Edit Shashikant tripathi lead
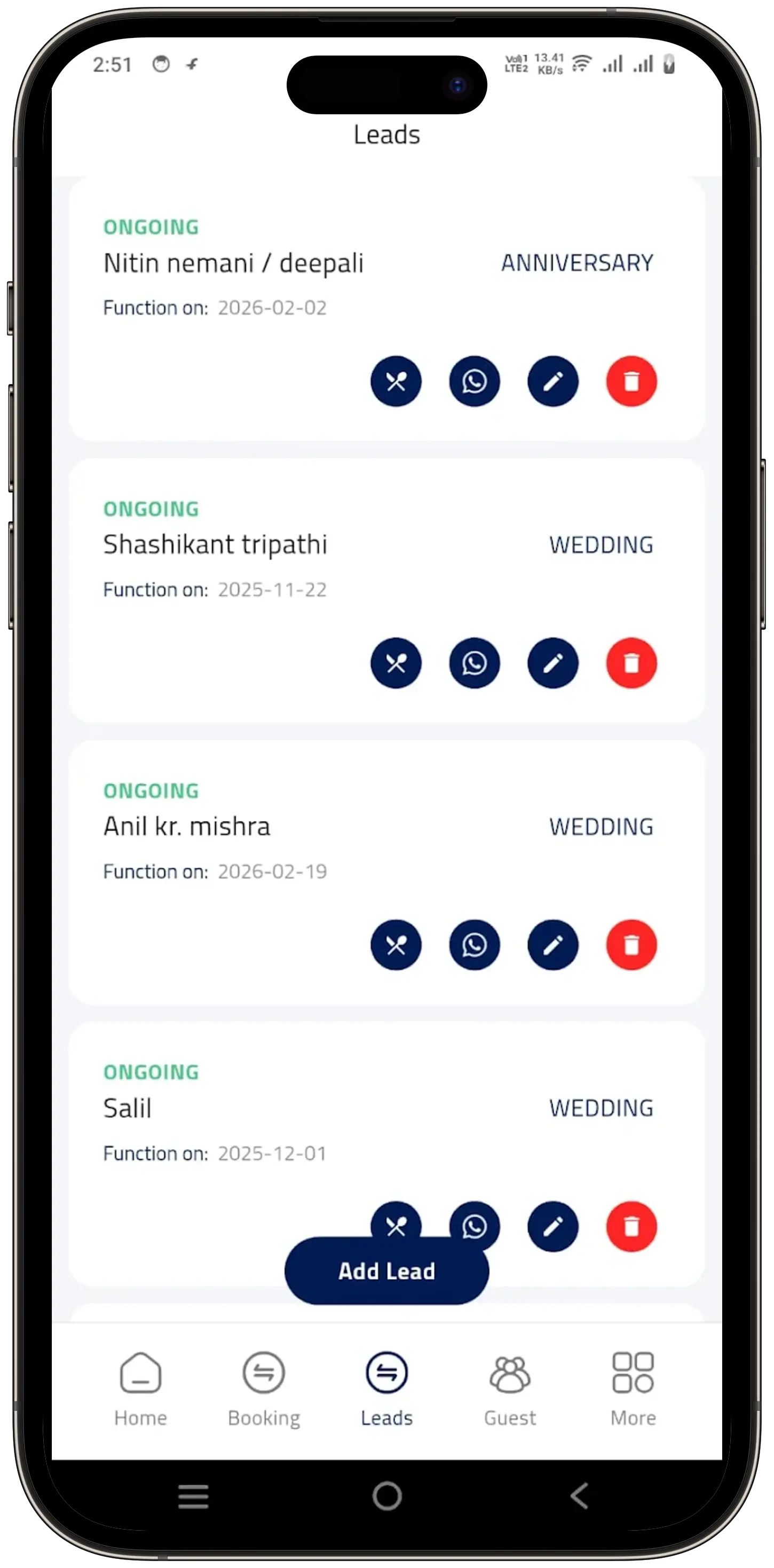The image size is (774, 1568). click(x=552, y=663)
